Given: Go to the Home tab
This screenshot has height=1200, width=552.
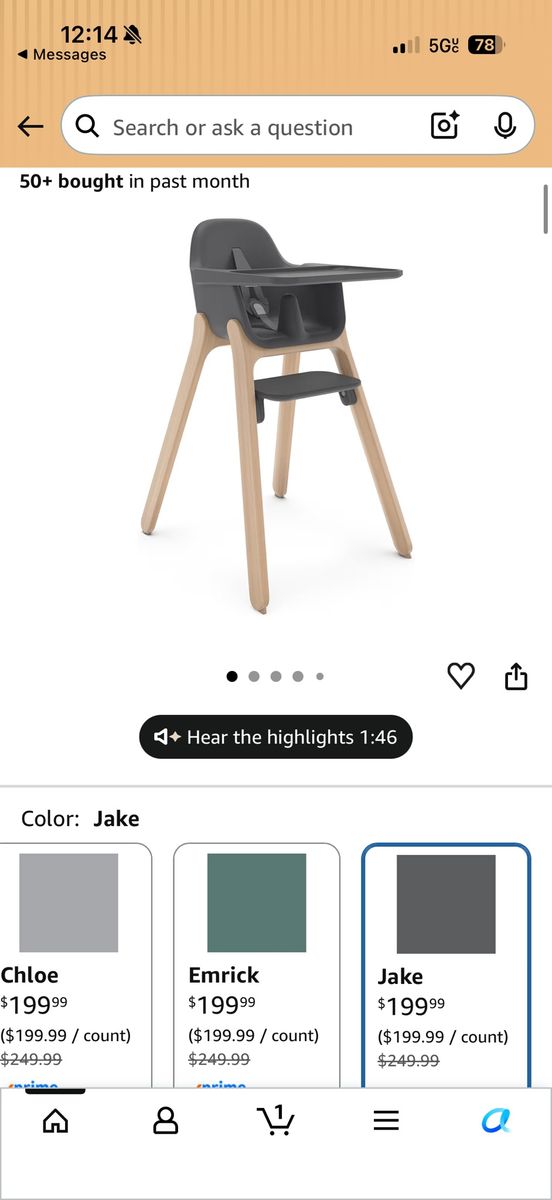Looking at the screenshot, I should 56,1121.
